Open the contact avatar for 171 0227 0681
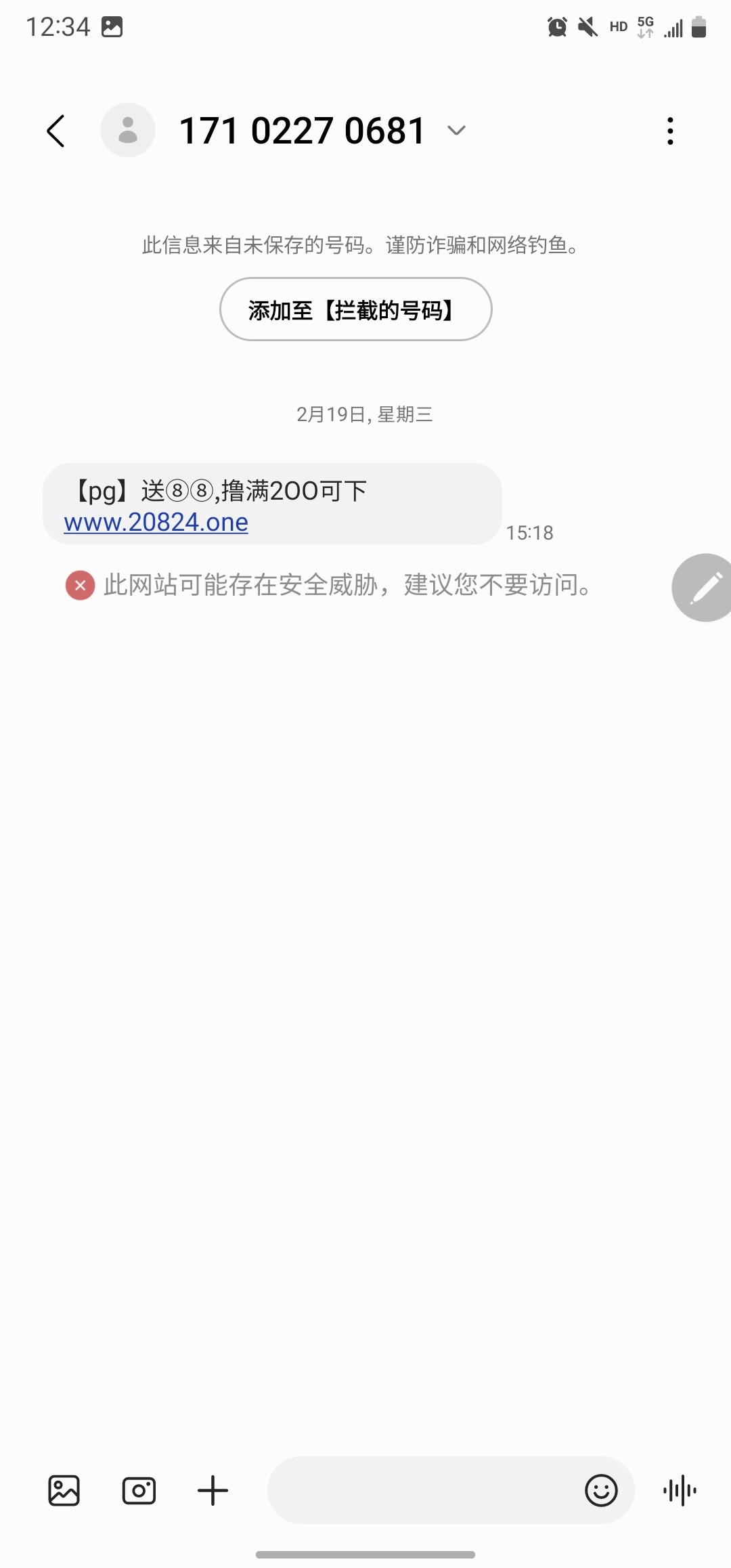The image size is (731, 1568). [128, 130]
